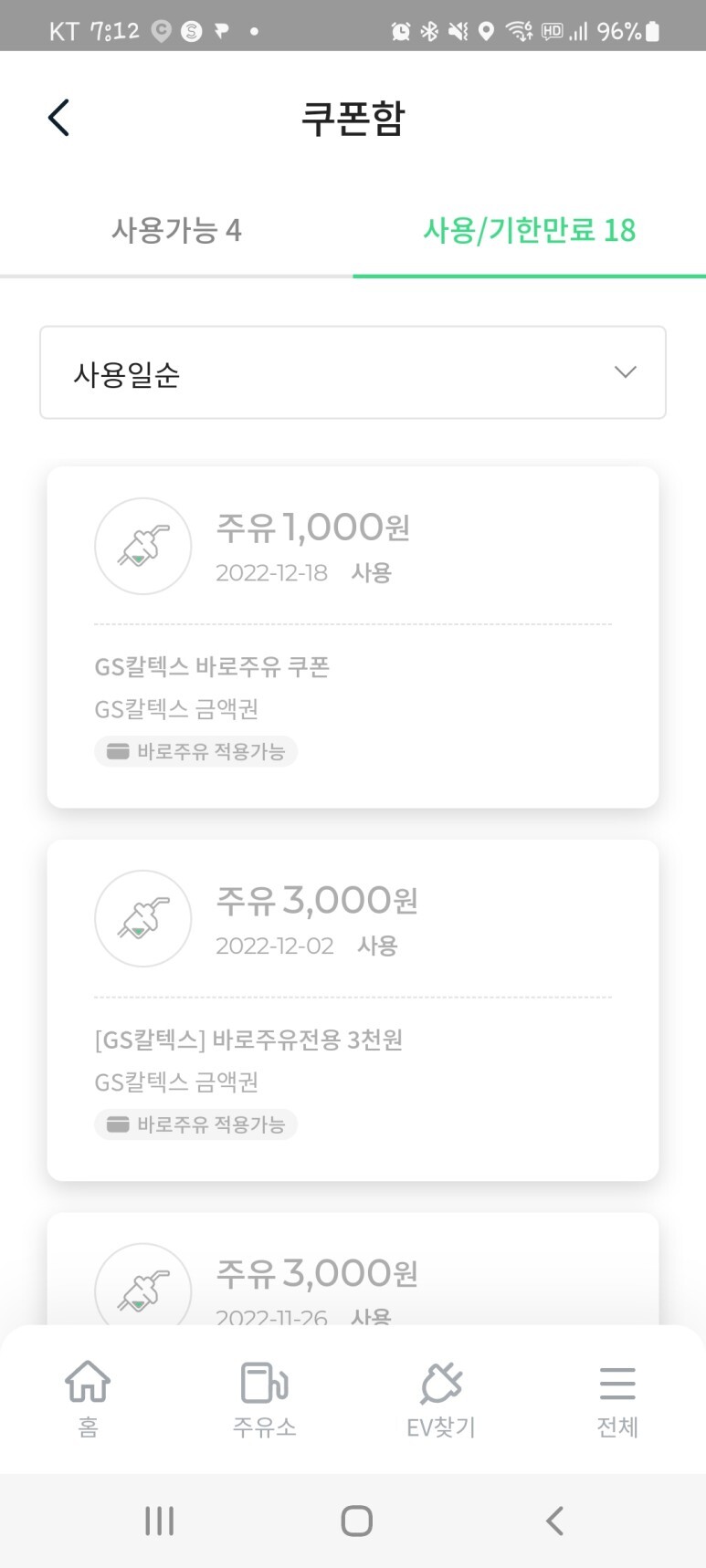Image resolution: width=706 pixels, height=1568 pixels.
Task: Switch to the 사용가능 4 tab
Action: [x=176, y=230]
